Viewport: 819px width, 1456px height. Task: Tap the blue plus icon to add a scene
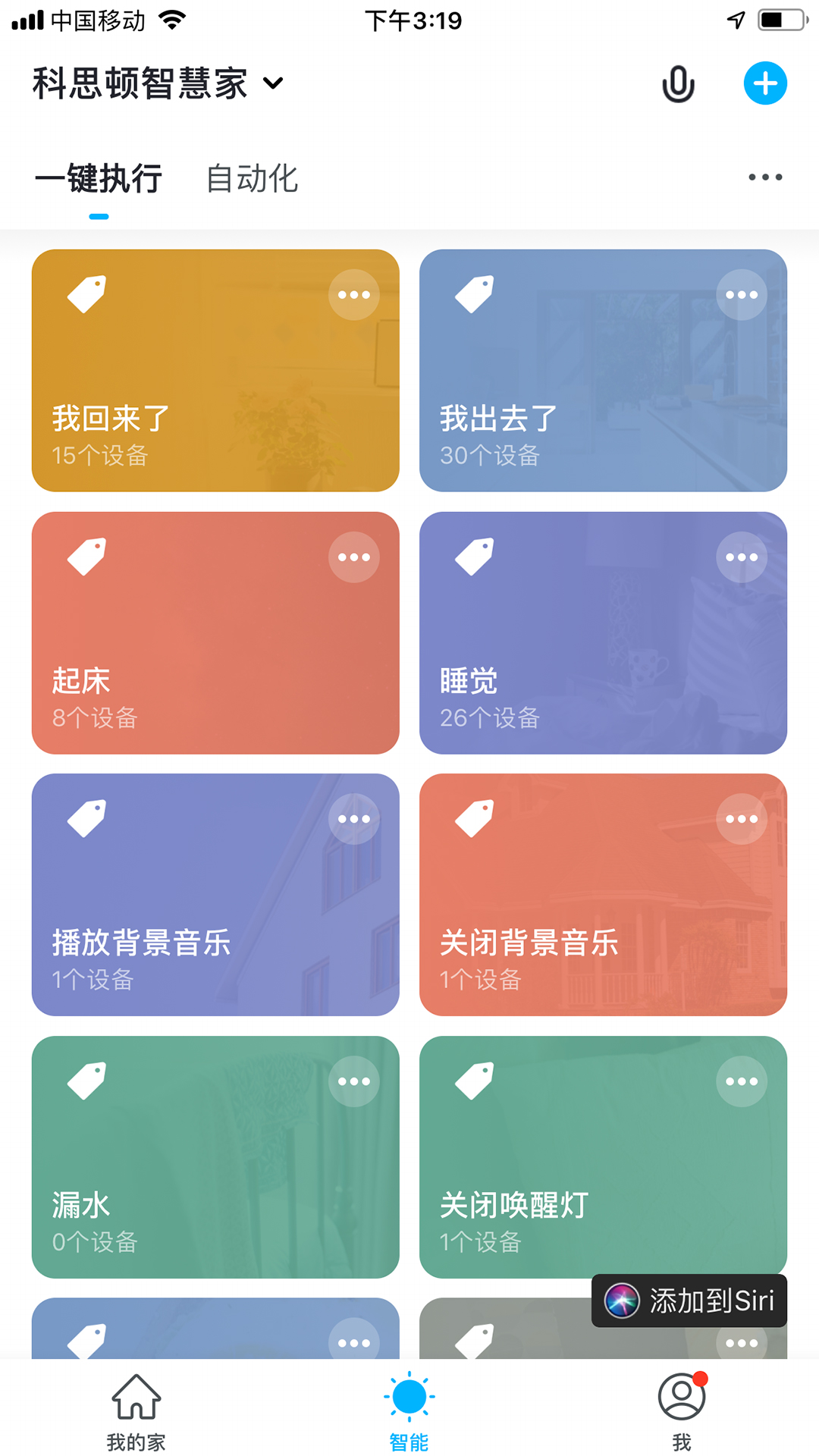pos(765,83)
